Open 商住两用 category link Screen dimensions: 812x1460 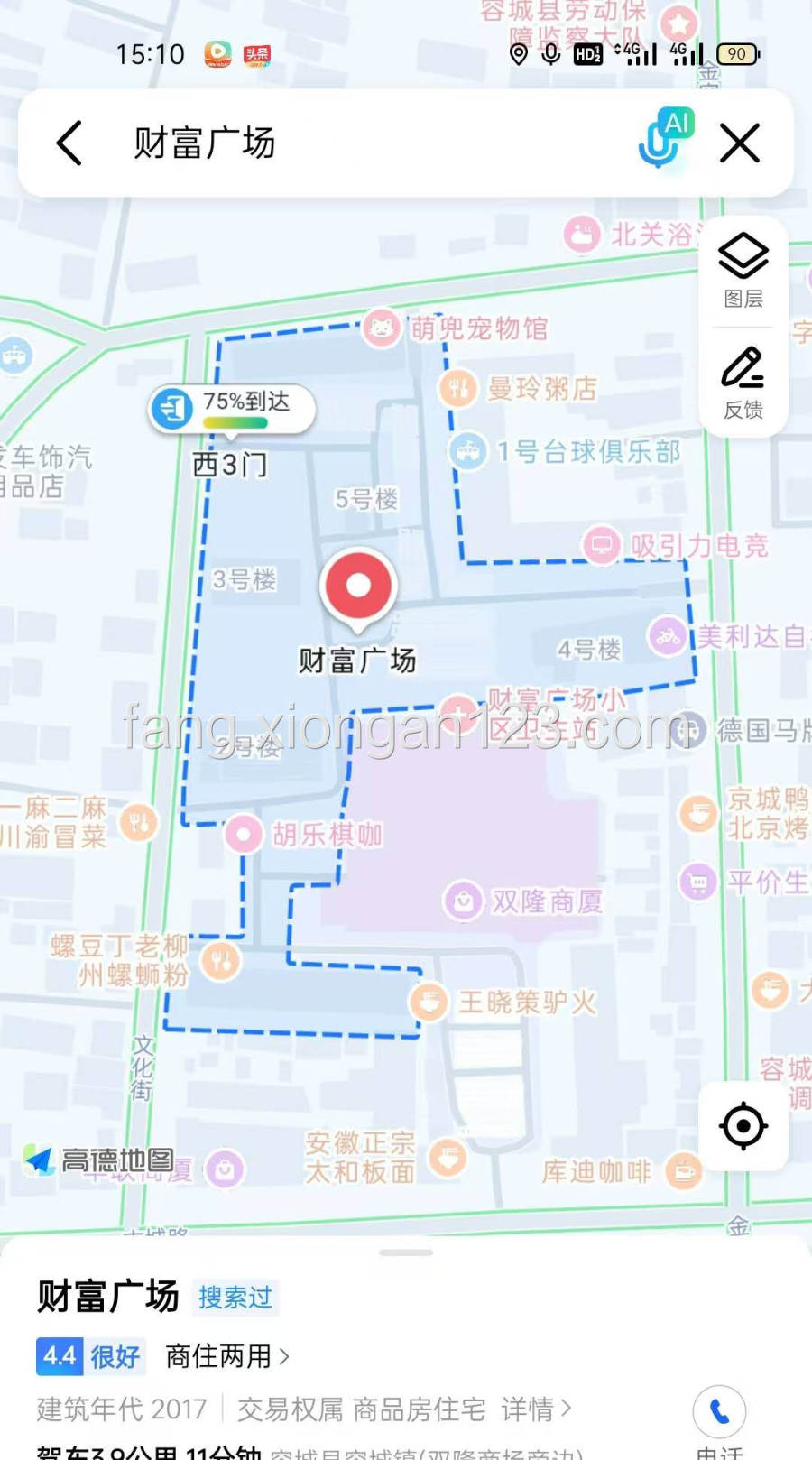point(226,1356)
